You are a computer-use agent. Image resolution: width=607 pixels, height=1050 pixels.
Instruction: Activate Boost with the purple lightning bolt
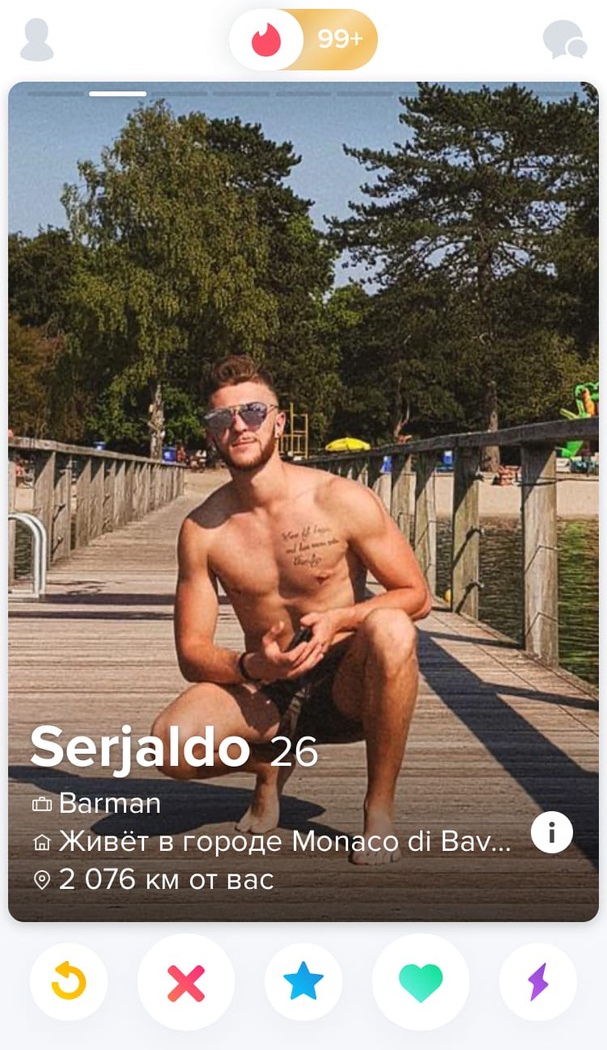538,982
